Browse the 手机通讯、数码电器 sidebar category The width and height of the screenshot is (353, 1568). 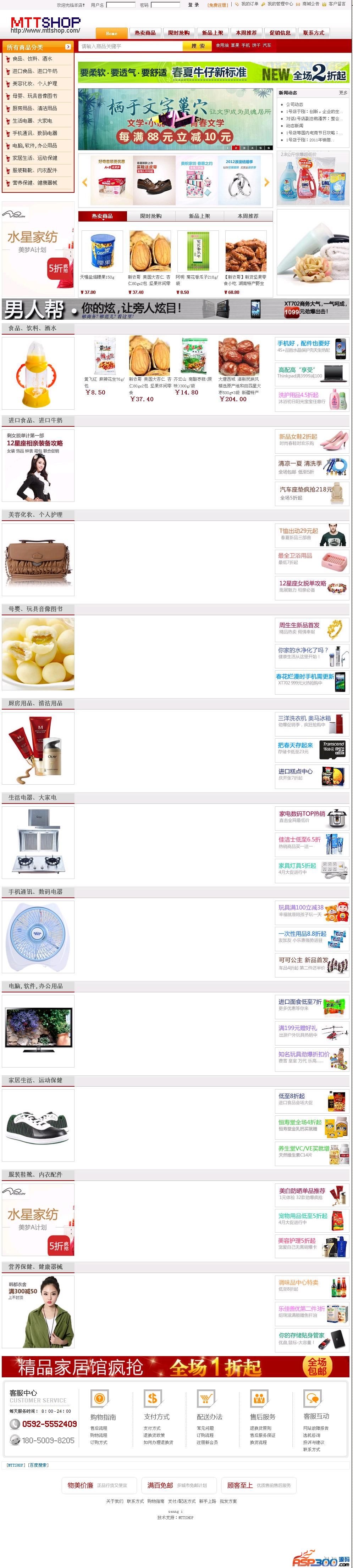point(35,133)
